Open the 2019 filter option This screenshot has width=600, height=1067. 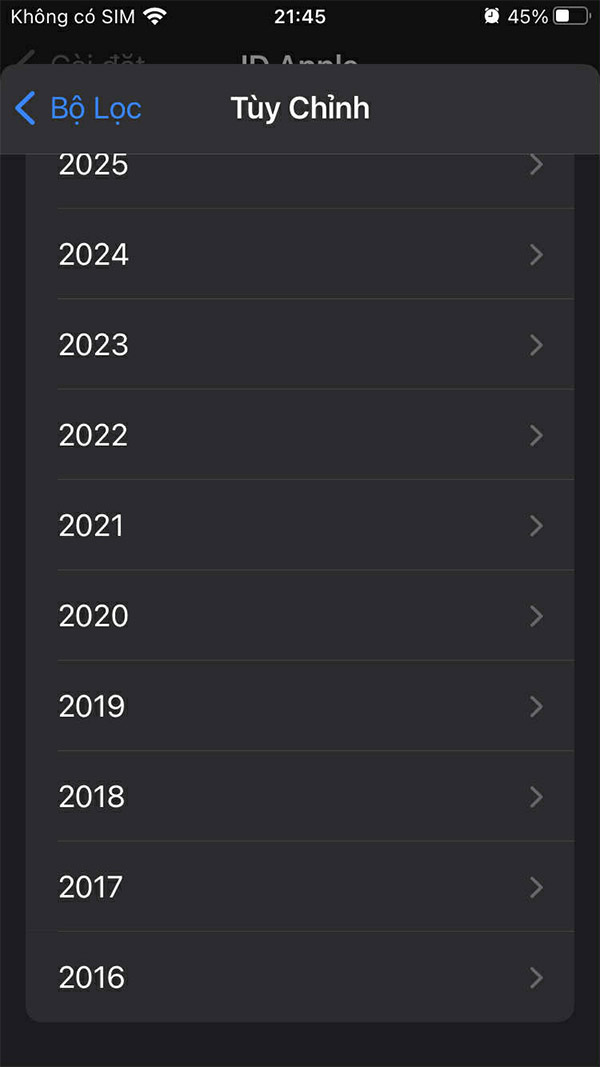click(x=300, y=706)
